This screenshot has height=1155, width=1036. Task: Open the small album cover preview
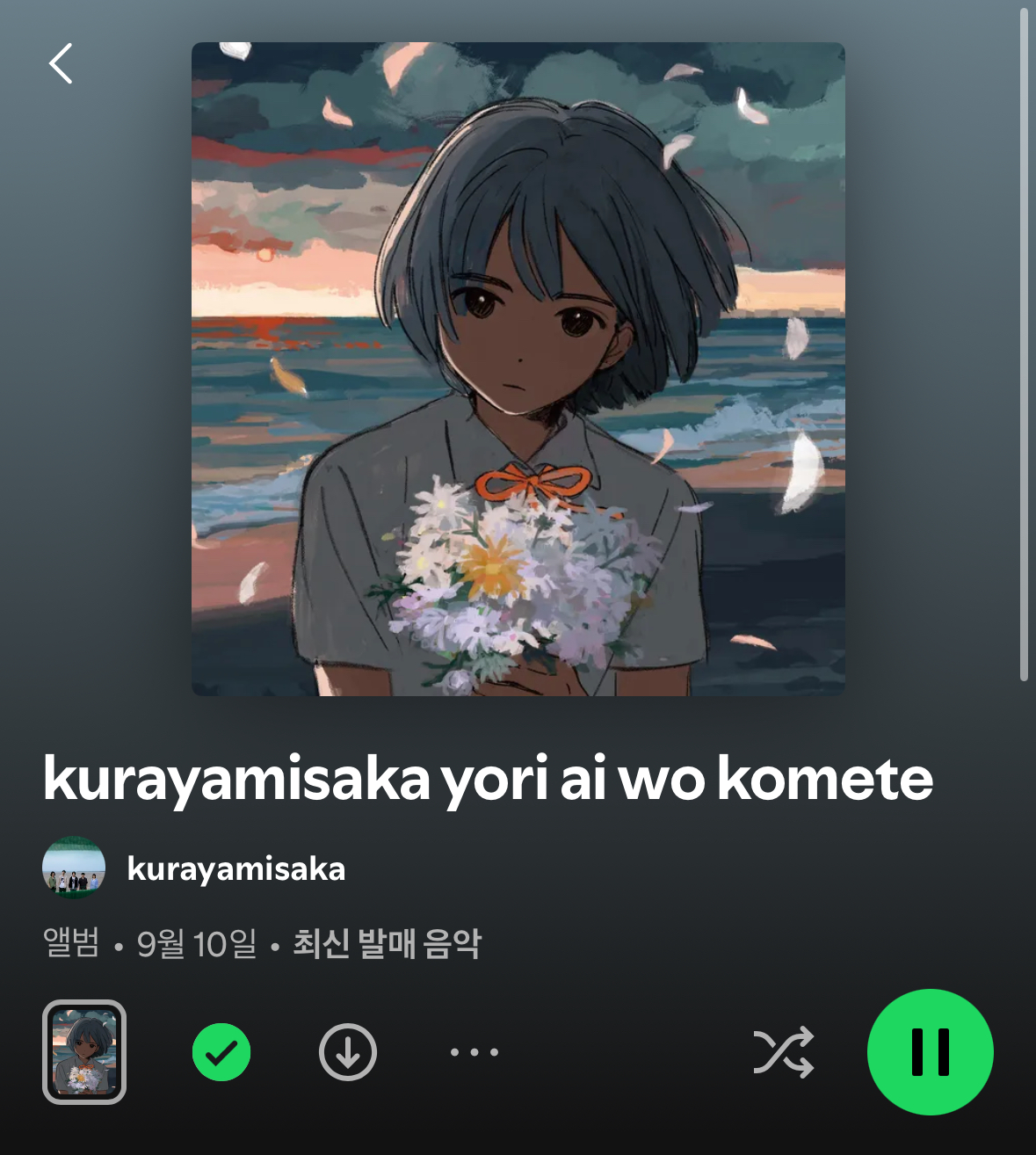click(84, 1052)
